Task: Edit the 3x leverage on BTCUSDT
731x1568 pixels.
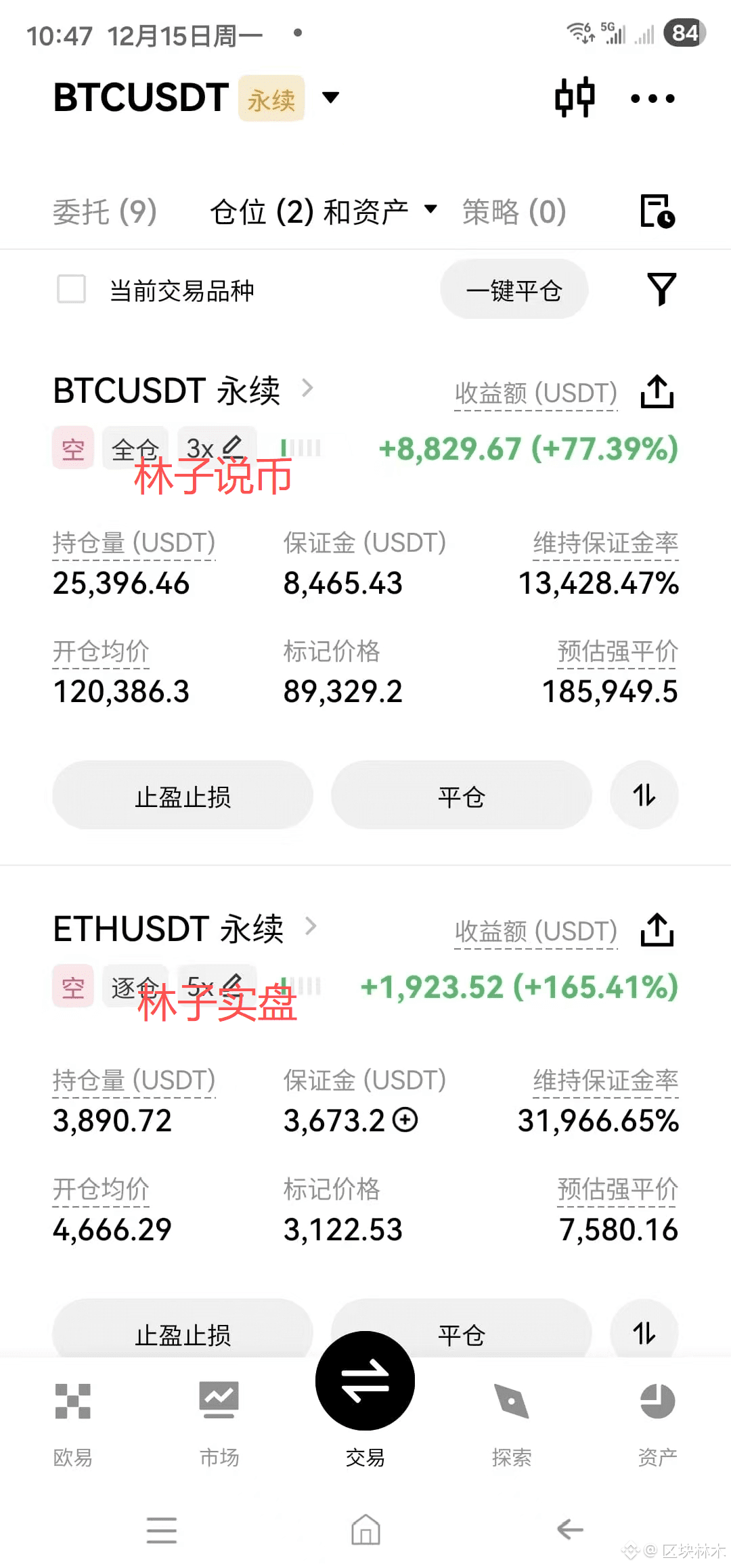Action: (x=215, y=448)
